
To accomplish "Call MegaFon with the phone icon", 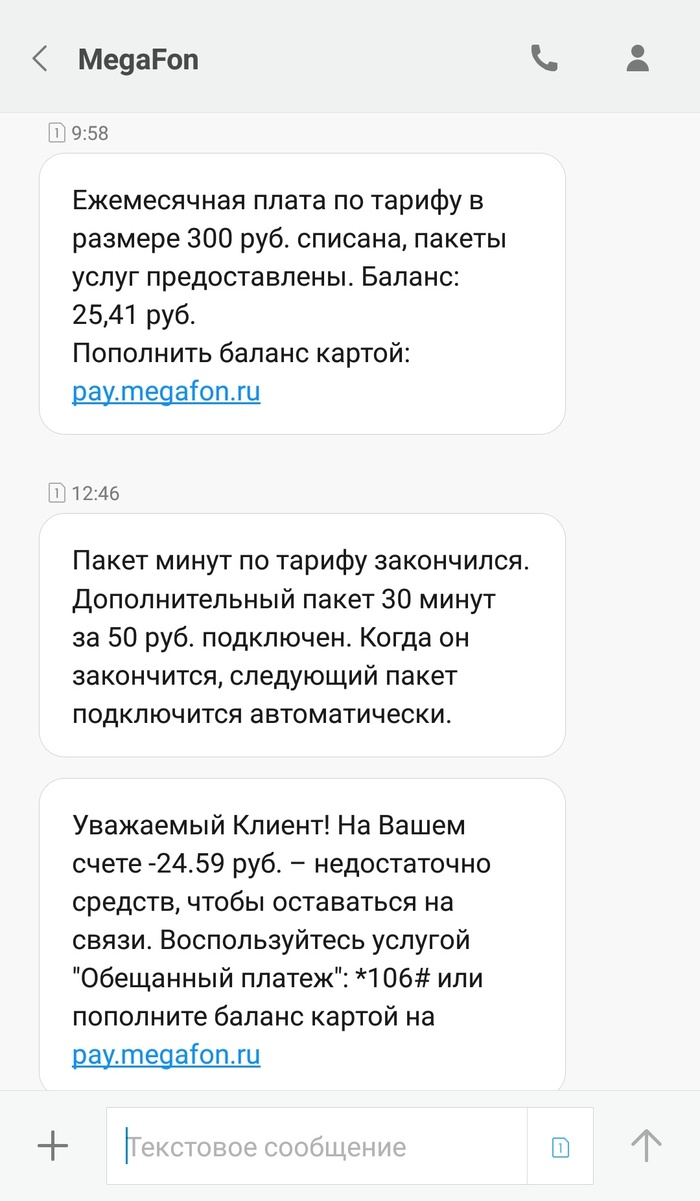I will click(x=543, y=60).
